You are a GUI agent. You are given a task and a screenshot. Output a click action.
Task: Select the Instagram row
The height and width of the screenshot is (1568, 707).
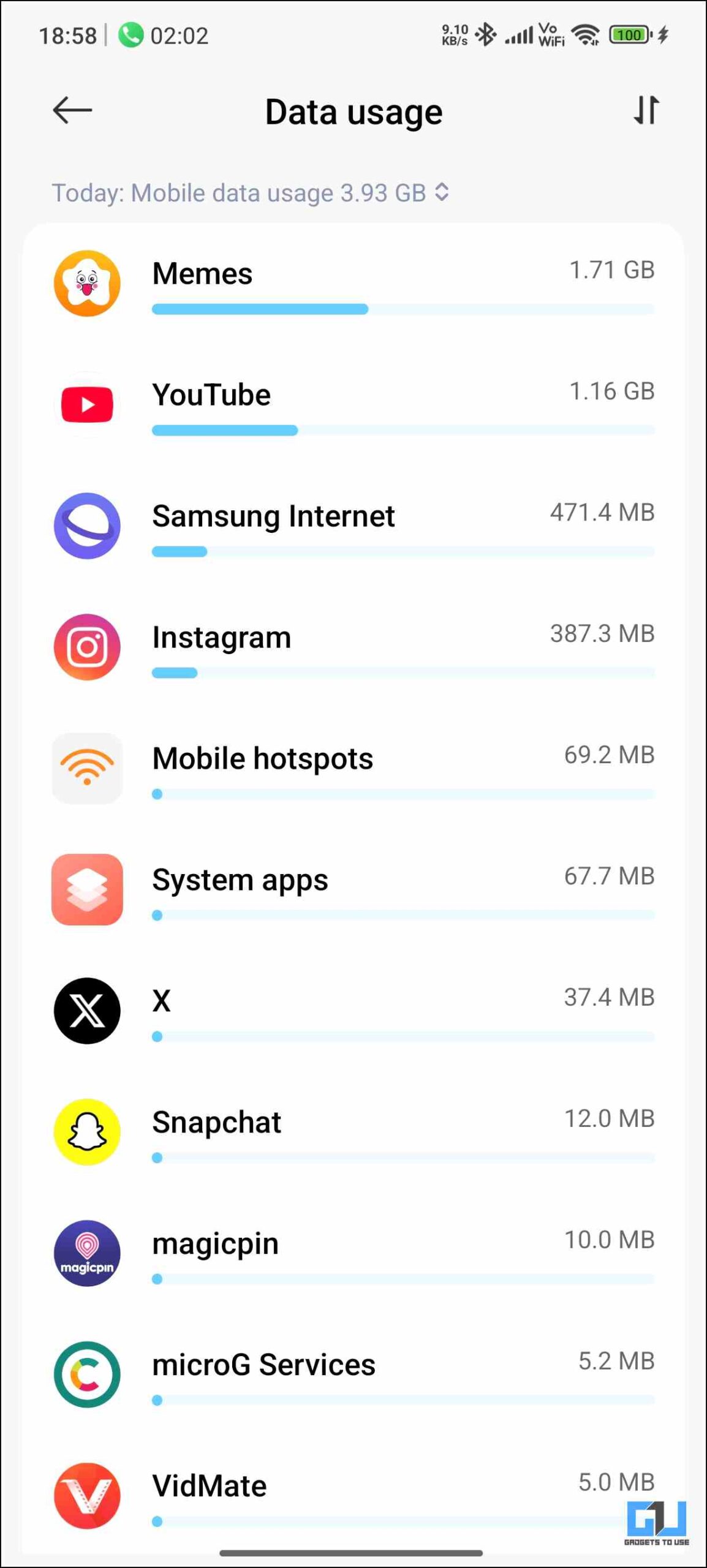pos(353,647)
